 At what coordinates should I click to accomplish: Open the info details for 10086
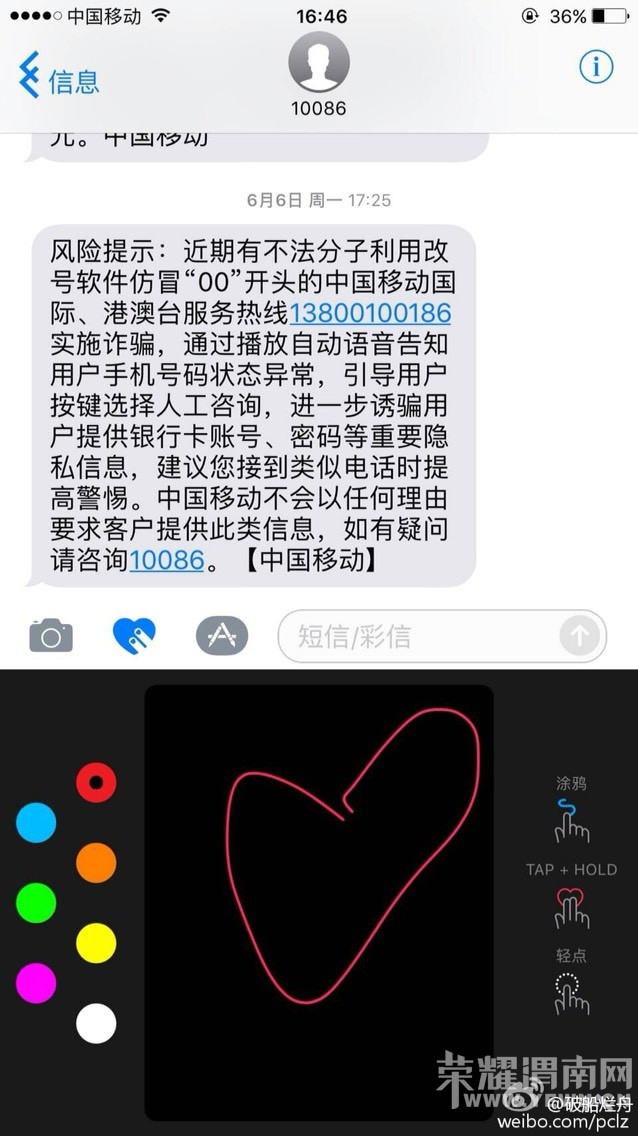point(596,67)
